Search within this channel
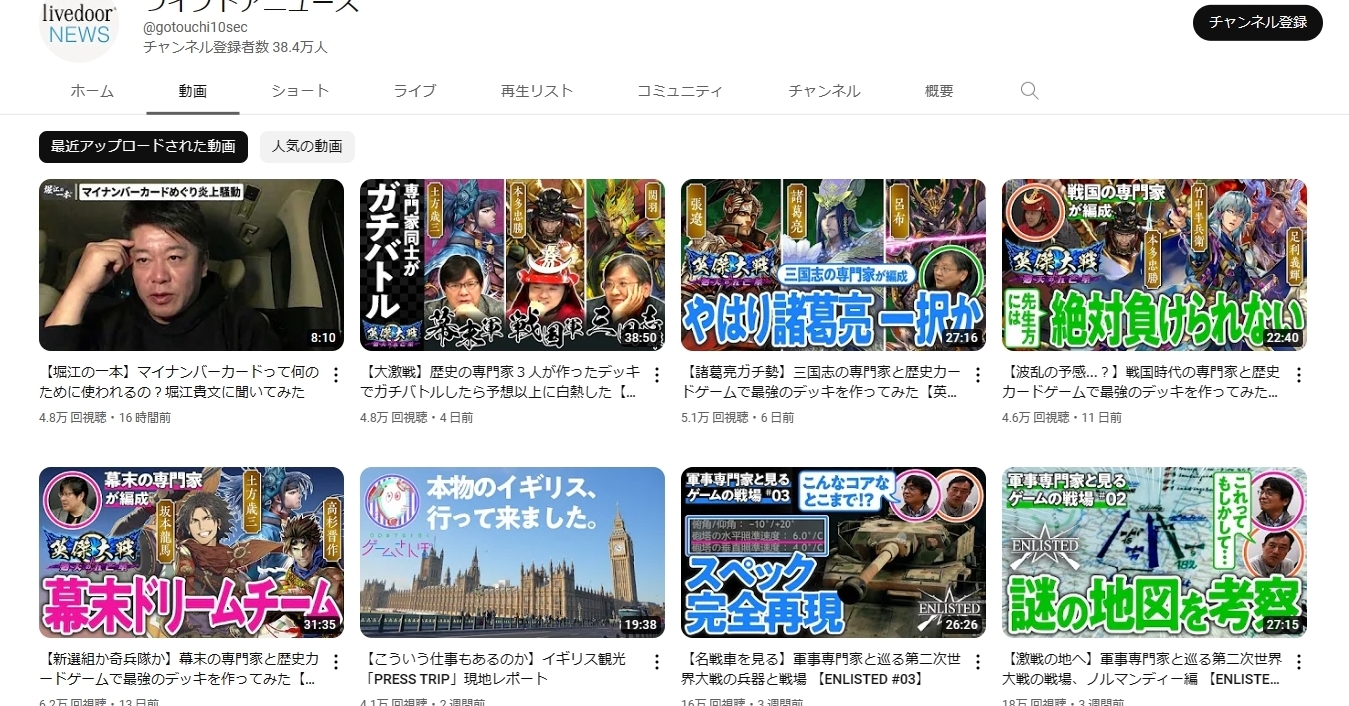The width and height of the screenshot is (1349, 706). click(1029, 91)
